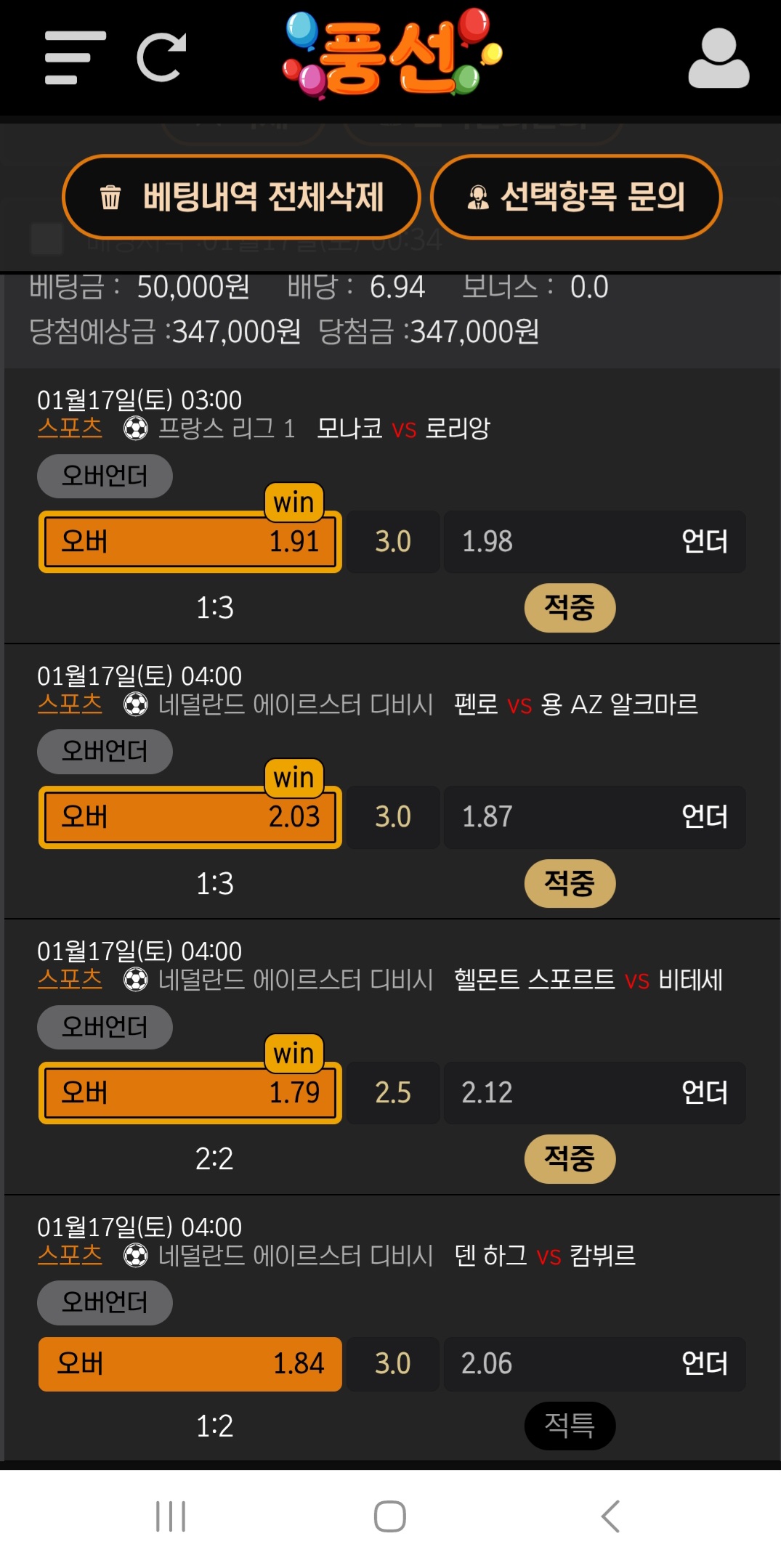Image resolution: width=781 pixels, height=1568 pixels.
Task: Select 오버 1.91 for 모나코 vs 로리앙
Action: [190, 542]
